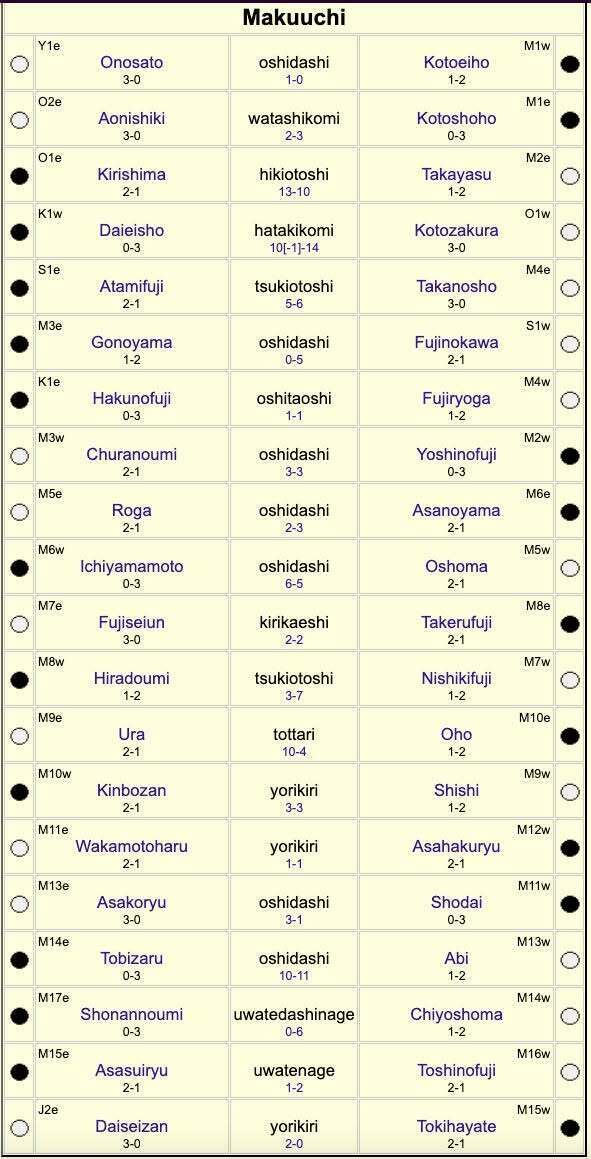Open Asanoyama's rikishi page
This screenshot has width=591, height=1159.
457,511
